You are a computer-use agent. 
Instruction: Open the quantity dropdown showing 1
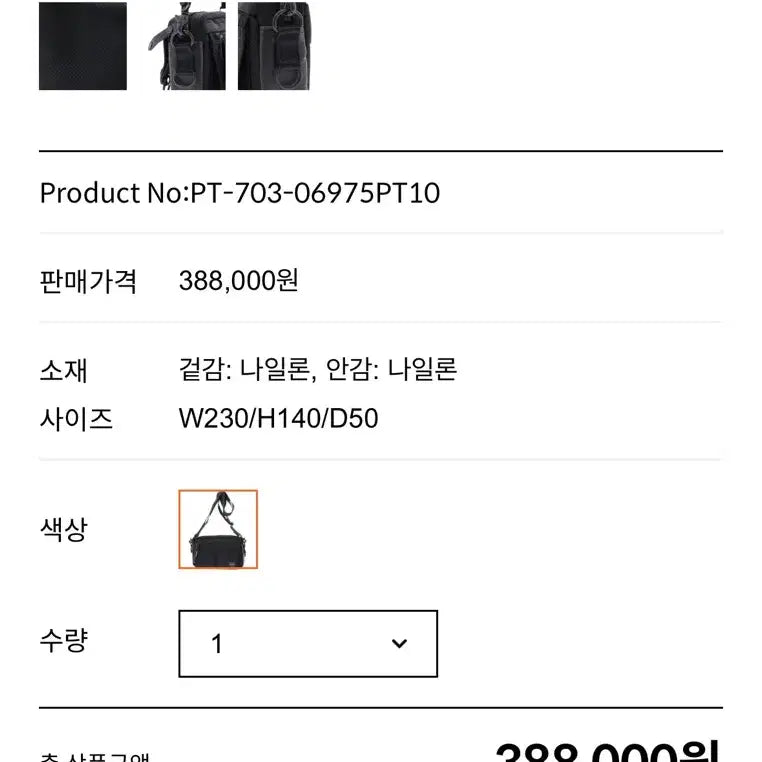click(x=308, y=643)
